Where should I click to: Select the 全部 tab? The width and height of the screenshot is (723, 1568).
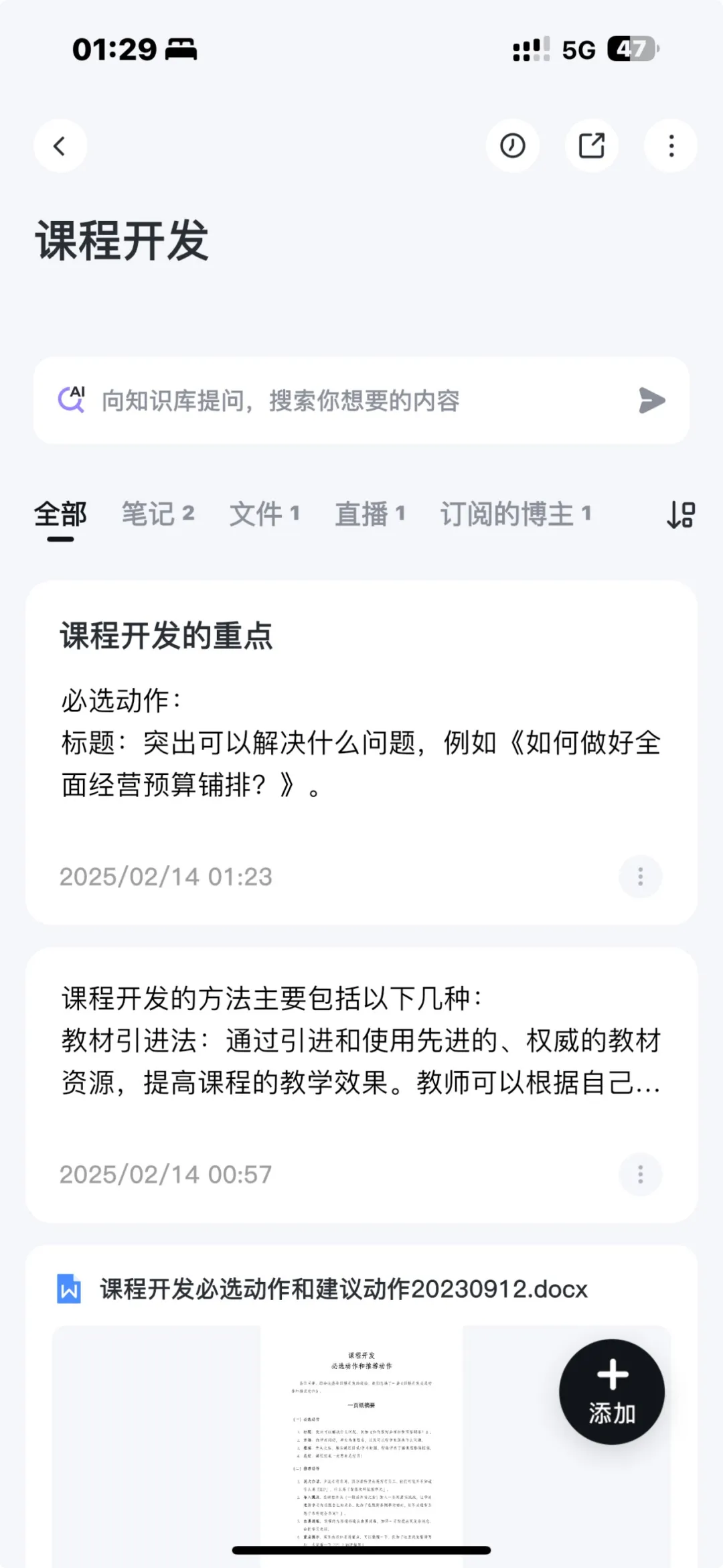click(60, 514)
